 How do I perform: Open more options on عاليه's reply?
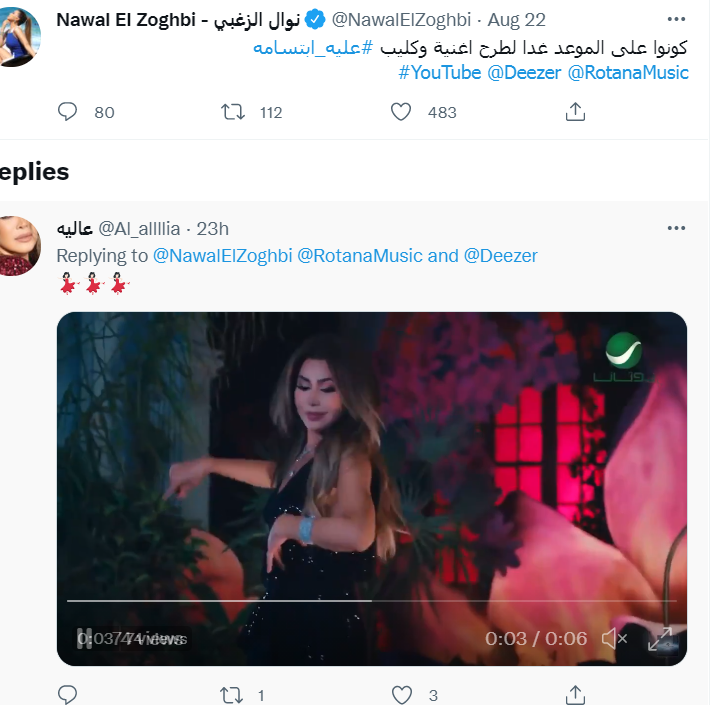pyautogui.click(x=676, y=229)
